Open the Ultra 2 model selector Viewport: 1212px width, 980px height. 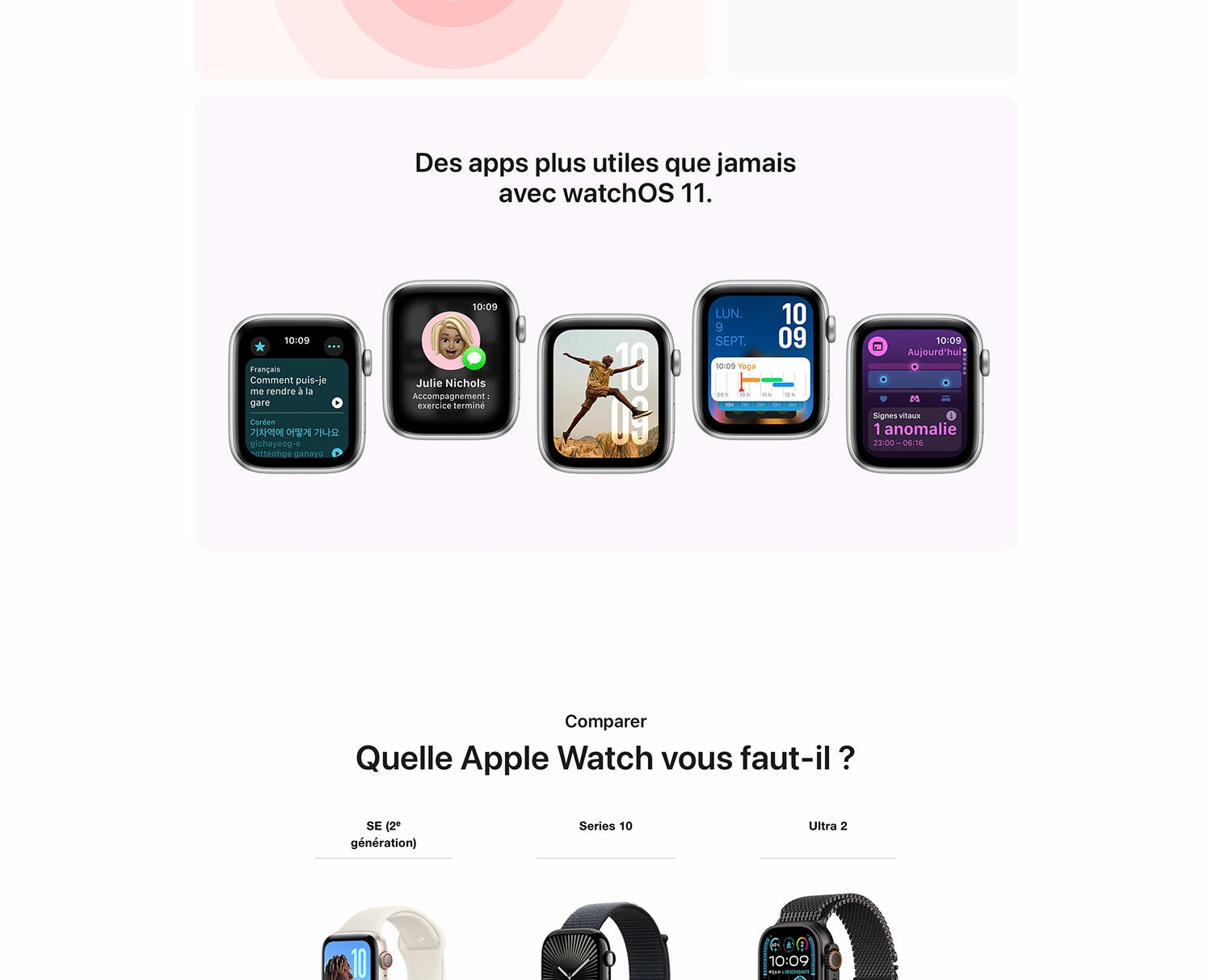click(x=827, y=826)
